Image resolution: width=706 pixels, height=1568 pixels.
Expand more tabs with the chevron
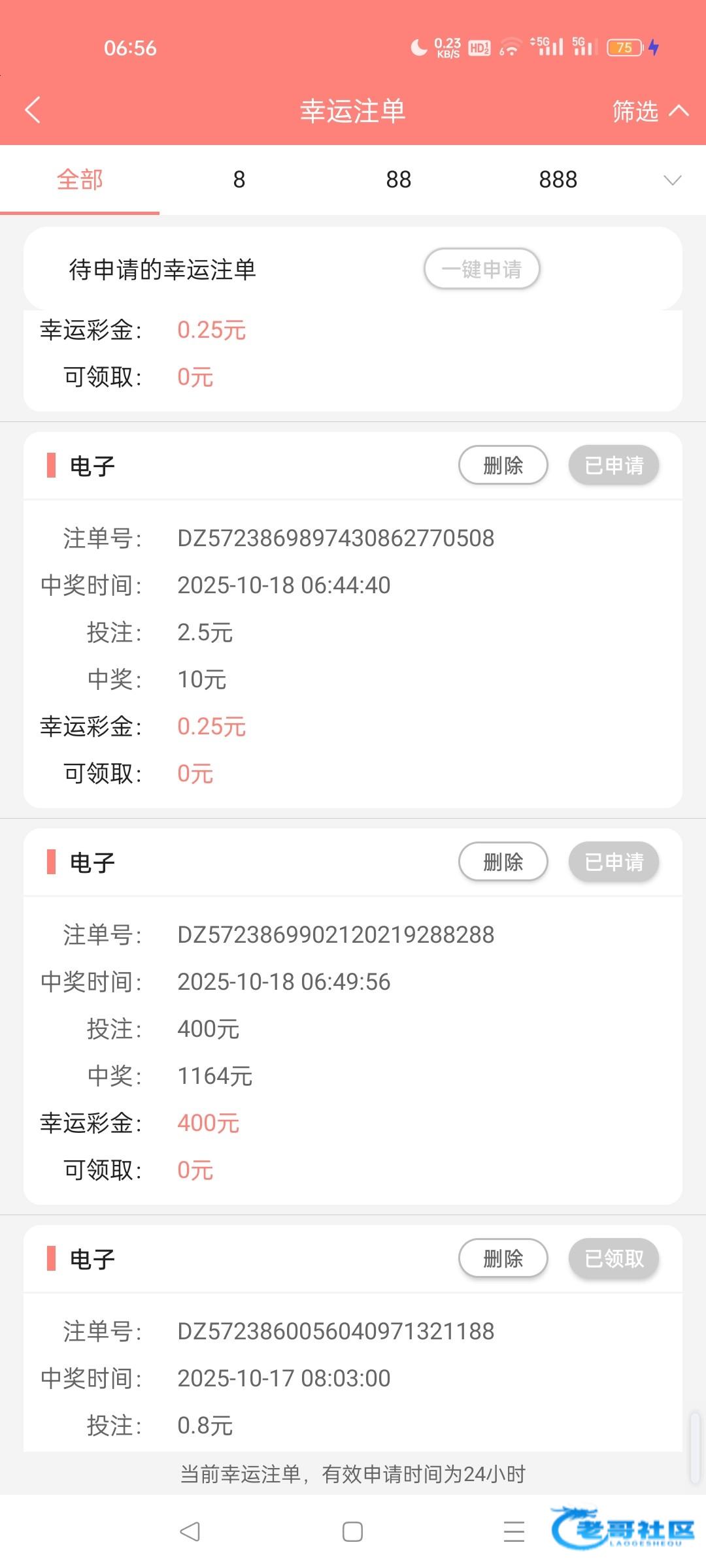(x=672, y=180)
